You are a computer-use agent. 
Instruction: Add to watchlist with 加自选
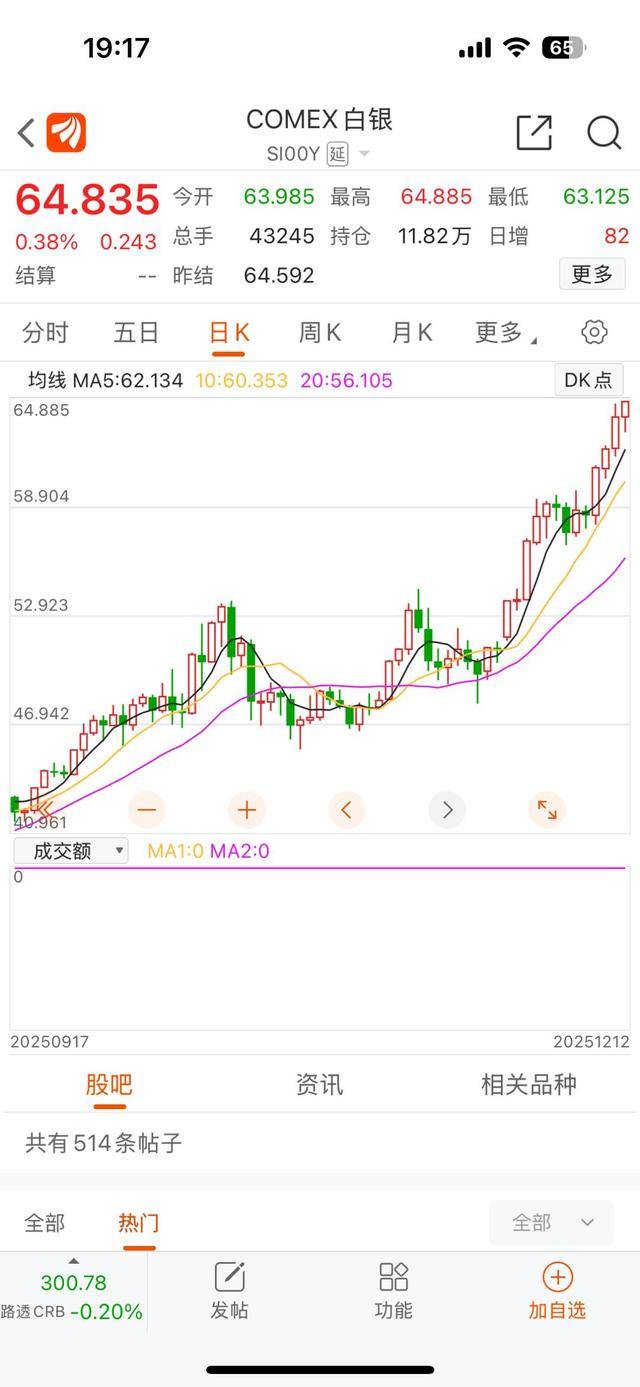tap(557, 1290)
